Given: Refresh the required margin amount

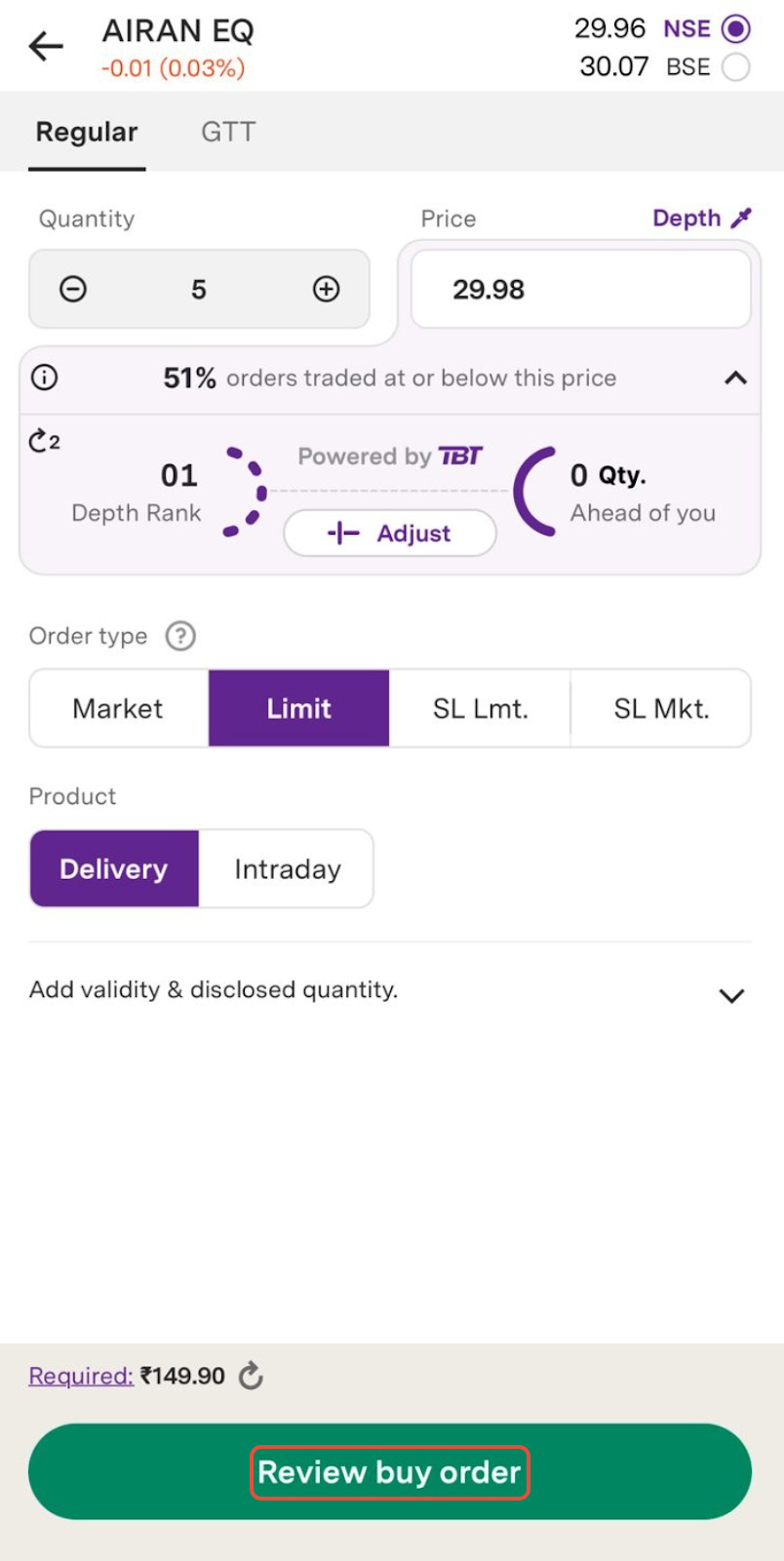Looking at the screenshot, I should click(x=251, y=1376).
